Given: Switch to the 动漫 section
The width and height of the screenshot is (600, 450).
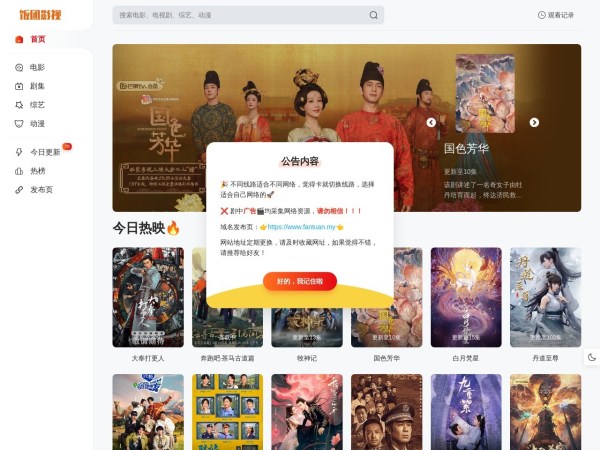Looking at the screenshot, I should (36, 123).
